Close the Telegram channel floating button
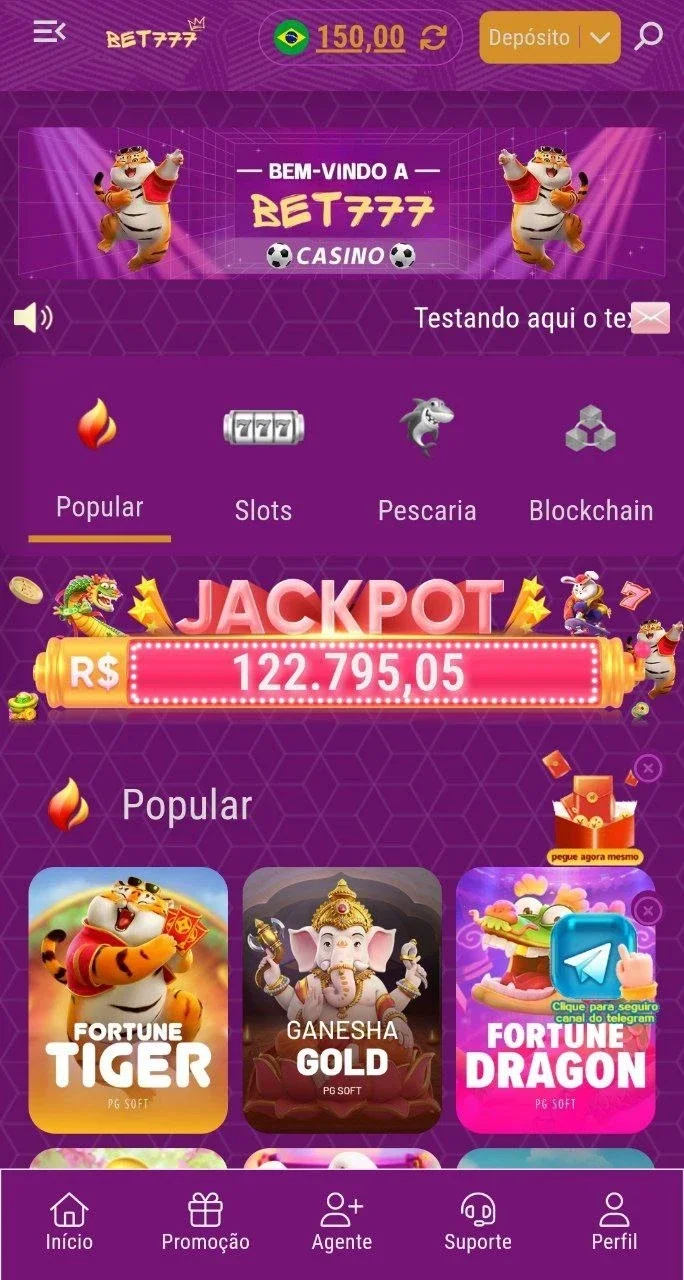 click(x=649, y=910)
